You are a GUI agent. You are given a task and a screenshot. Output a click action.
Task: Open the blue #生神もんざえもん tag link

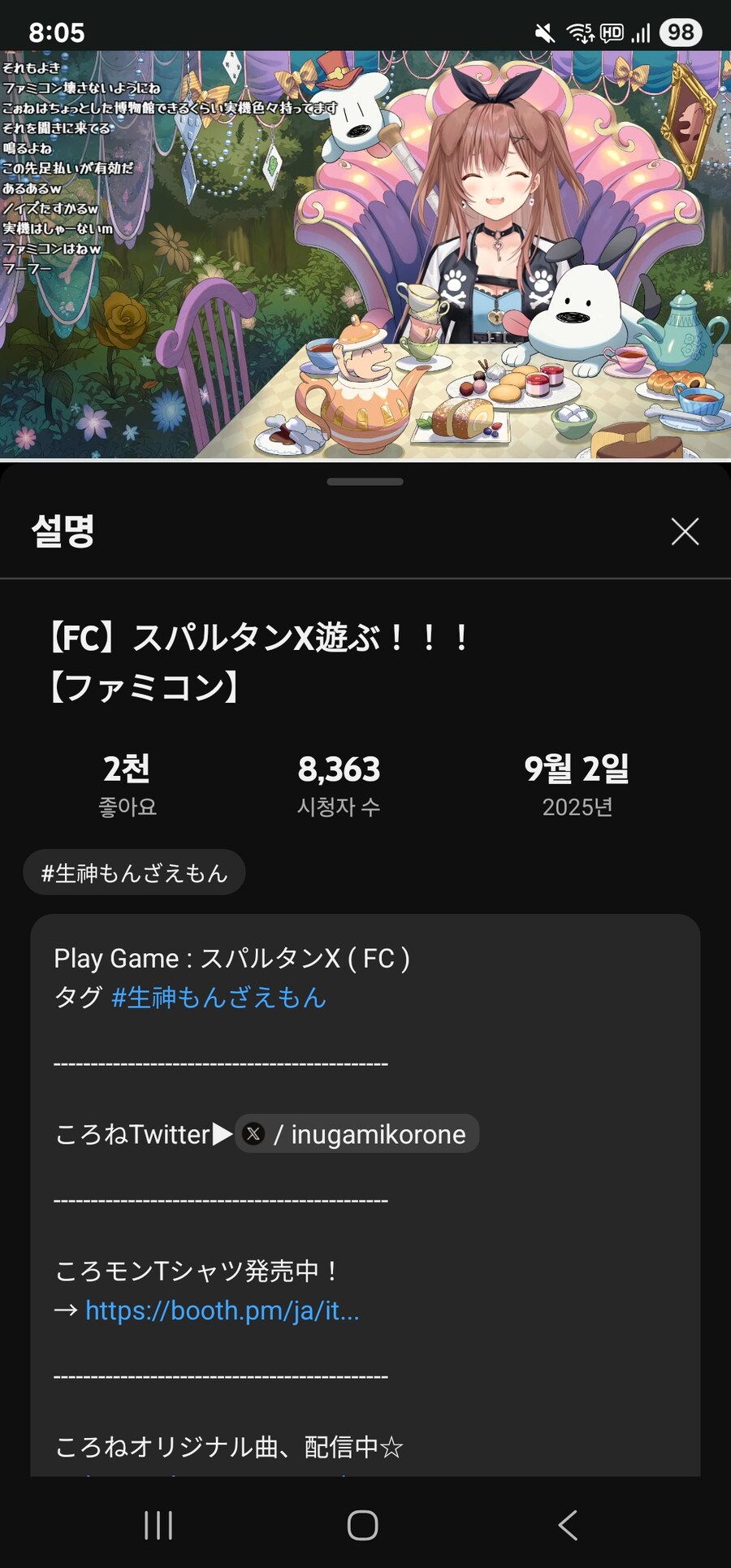218,998
